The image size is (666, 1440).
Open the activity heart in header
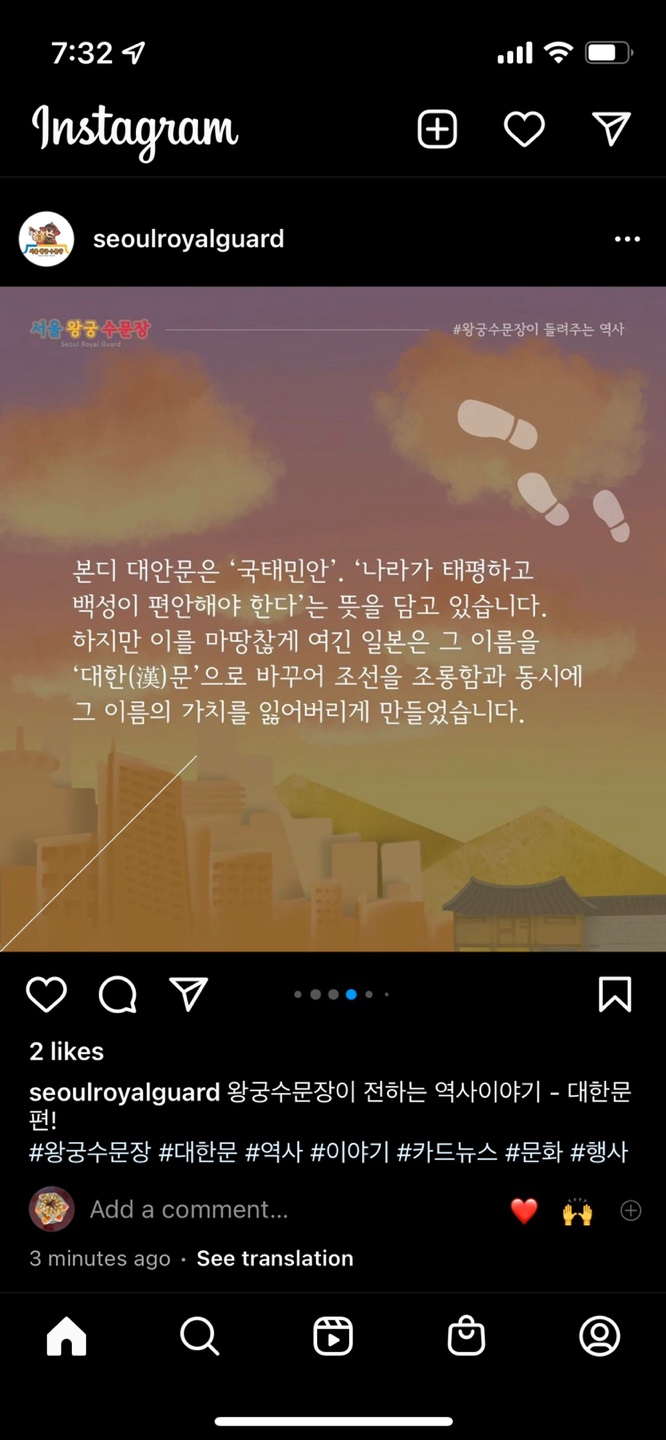coord(524,129)
